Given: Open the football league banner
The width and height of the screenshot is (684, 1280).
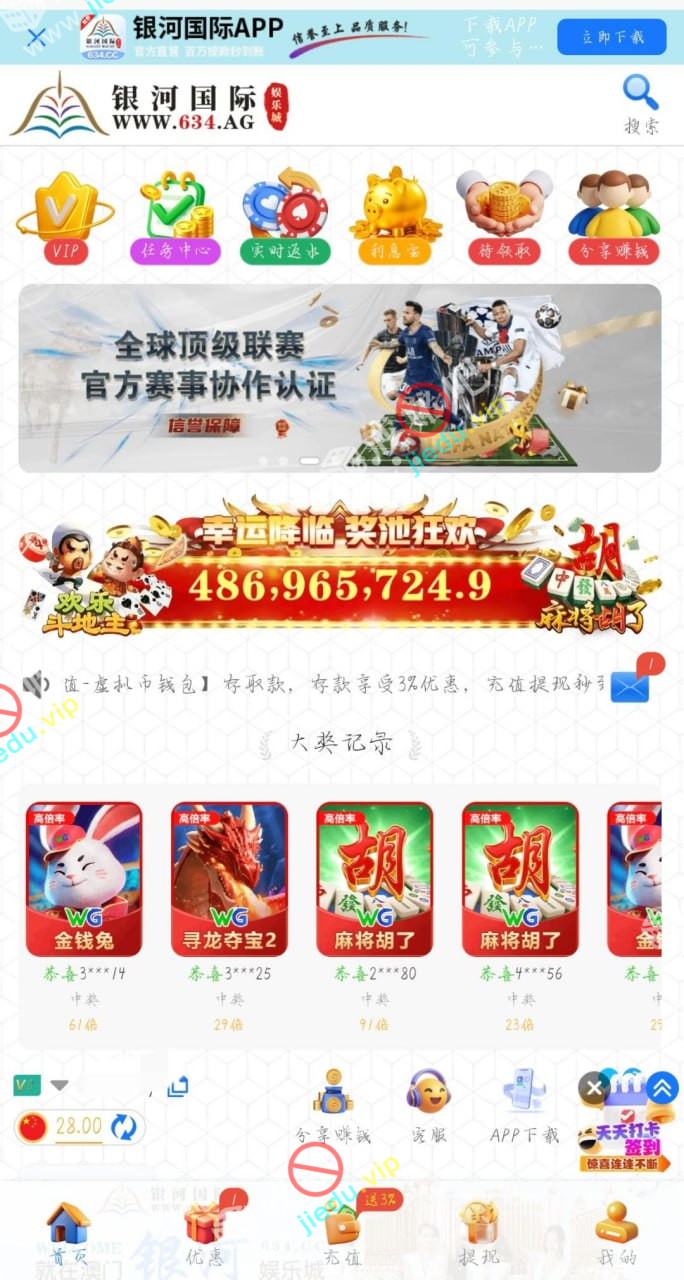Looking at the screenshot, I should (340, 378).
